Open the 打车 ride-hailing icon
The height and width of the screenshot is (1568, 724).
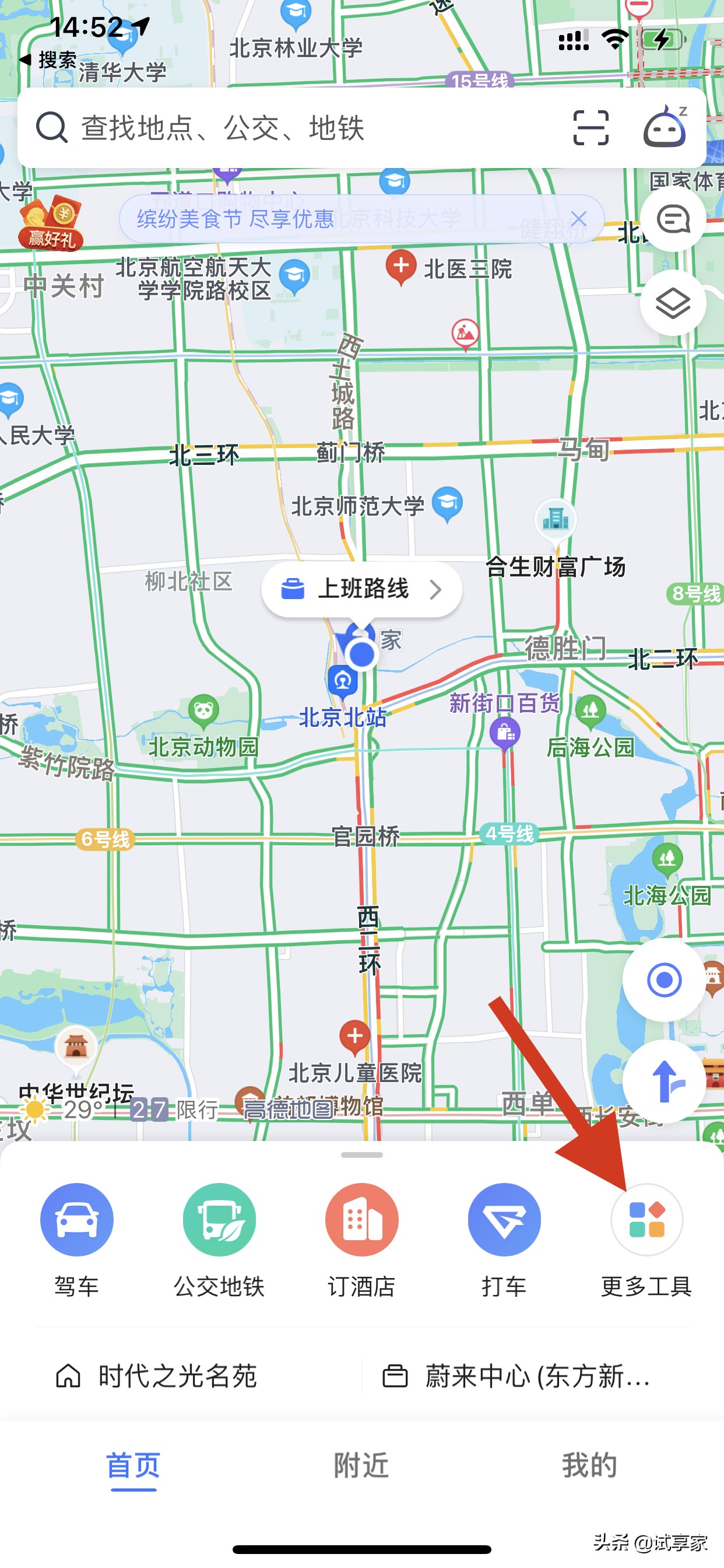pyautogui.click(x=504, y=1219)
